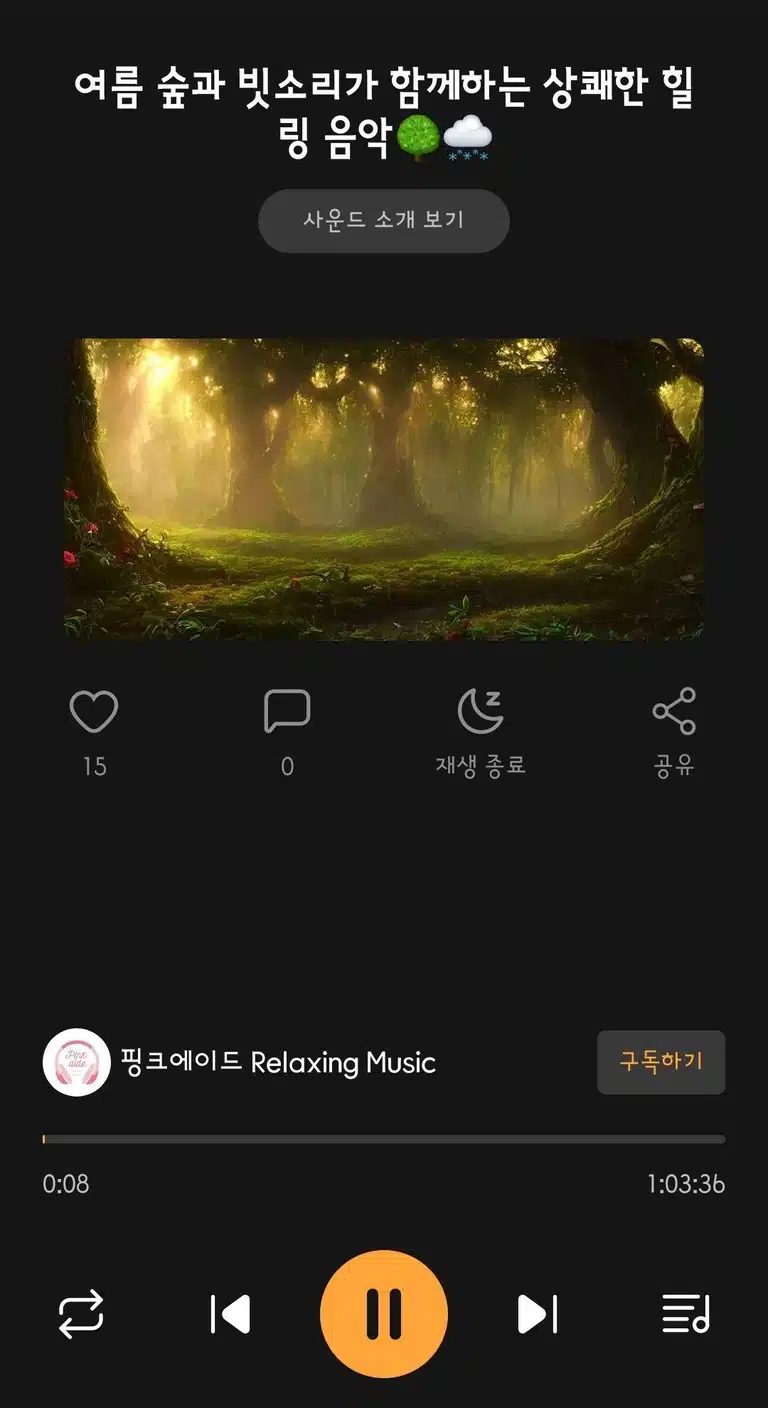Toggle the repeat mode
Screen dimensions: 768x1408
point(81,1314)
